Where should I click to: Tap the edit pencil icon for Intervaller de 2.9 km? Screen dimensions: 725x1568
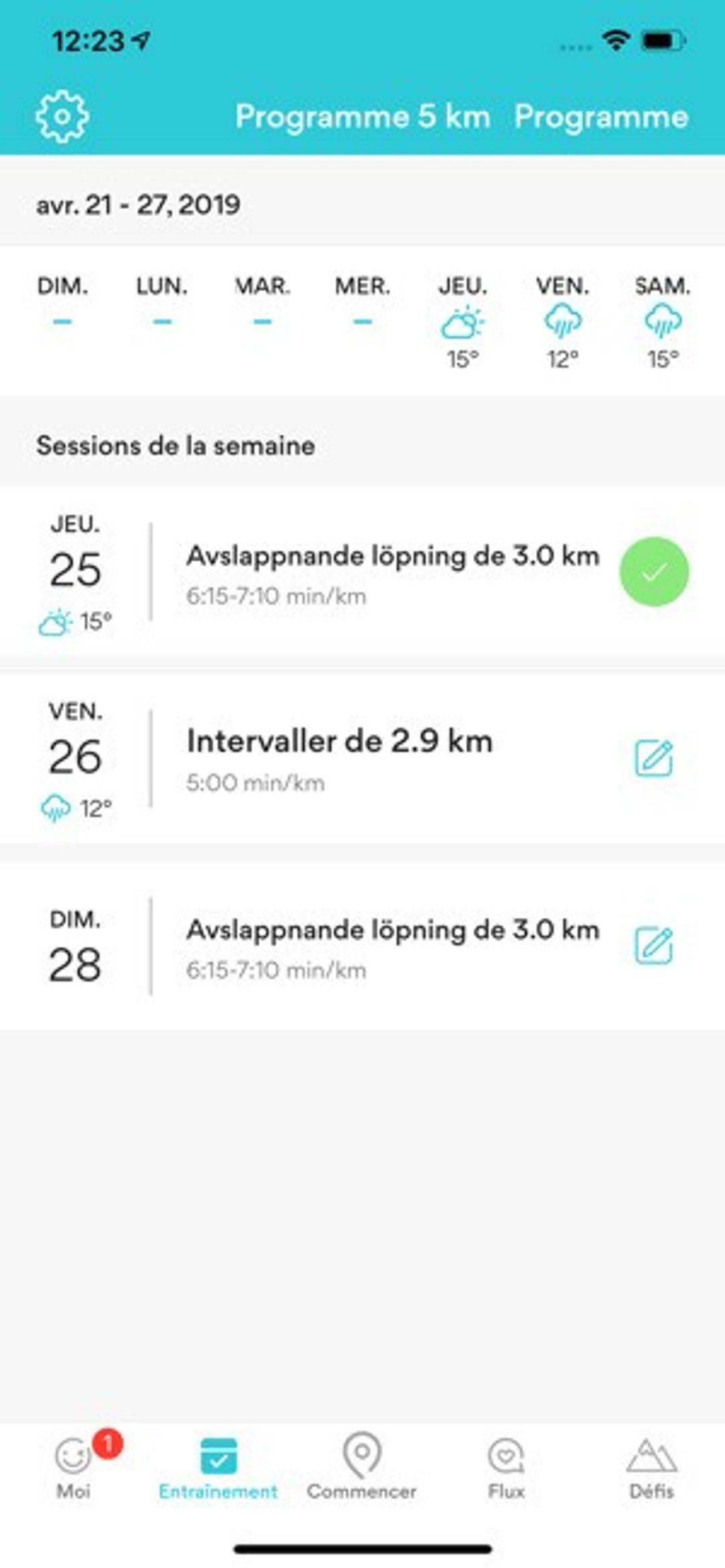pyautogui.click(x=653, y=758)
